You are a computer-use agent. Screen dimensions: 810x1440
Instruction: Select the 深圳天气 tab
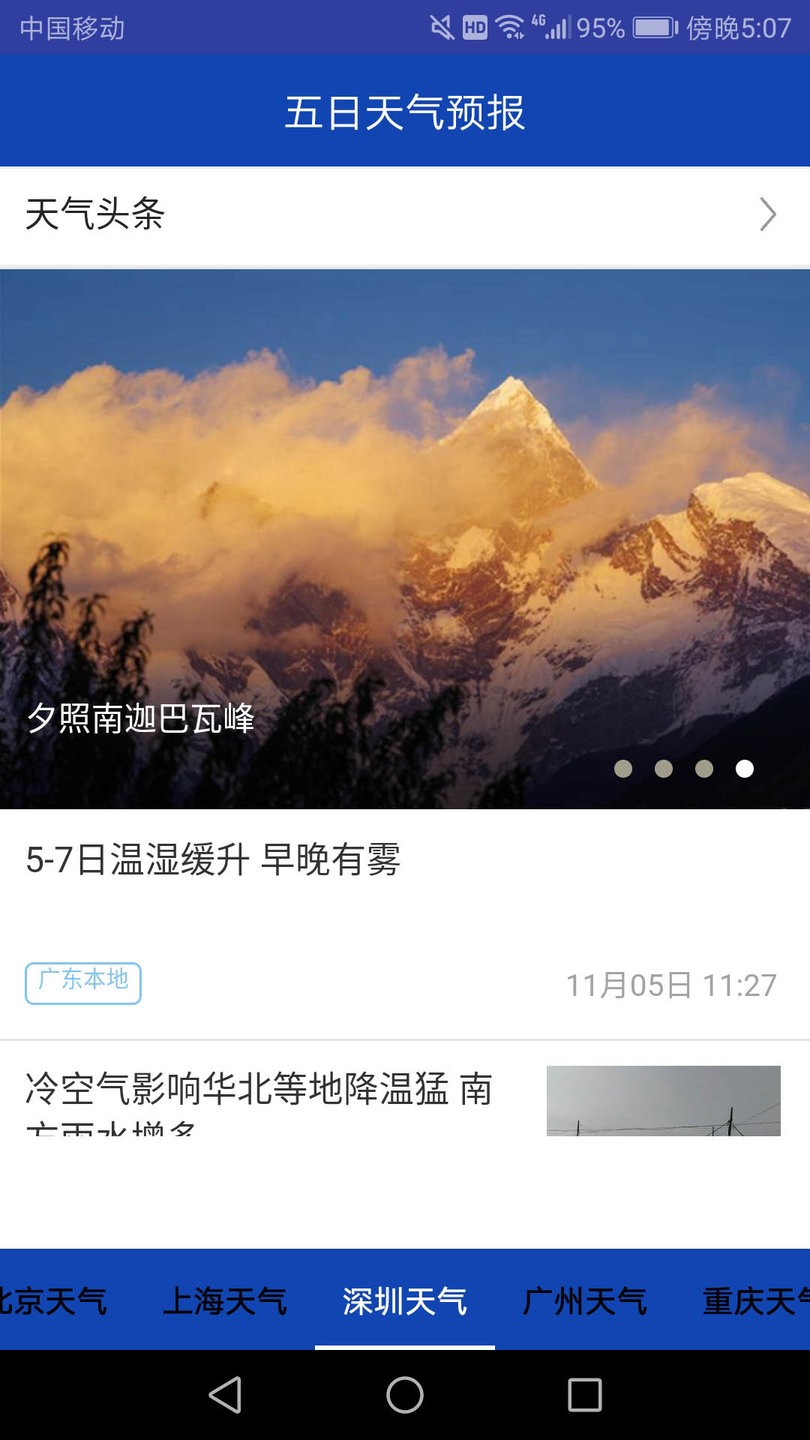click(x=405, y=1300)
